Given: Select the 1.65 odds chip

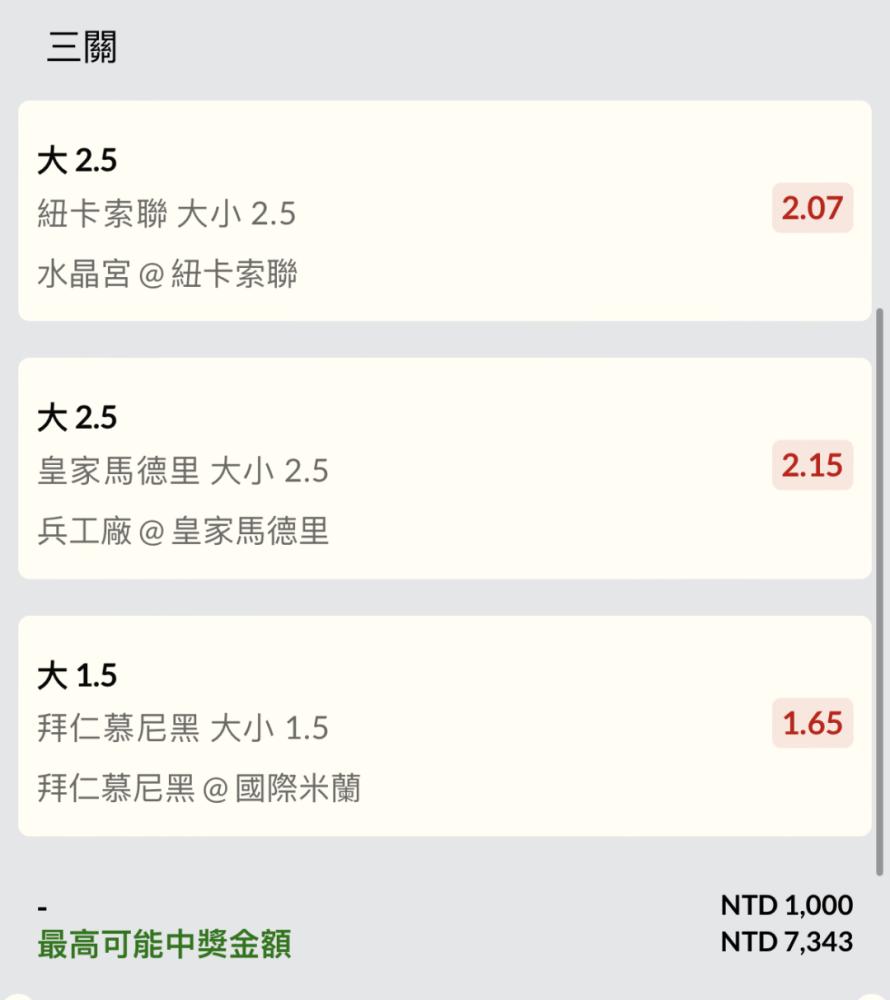Looking at the screenshot, I should 812,723.
